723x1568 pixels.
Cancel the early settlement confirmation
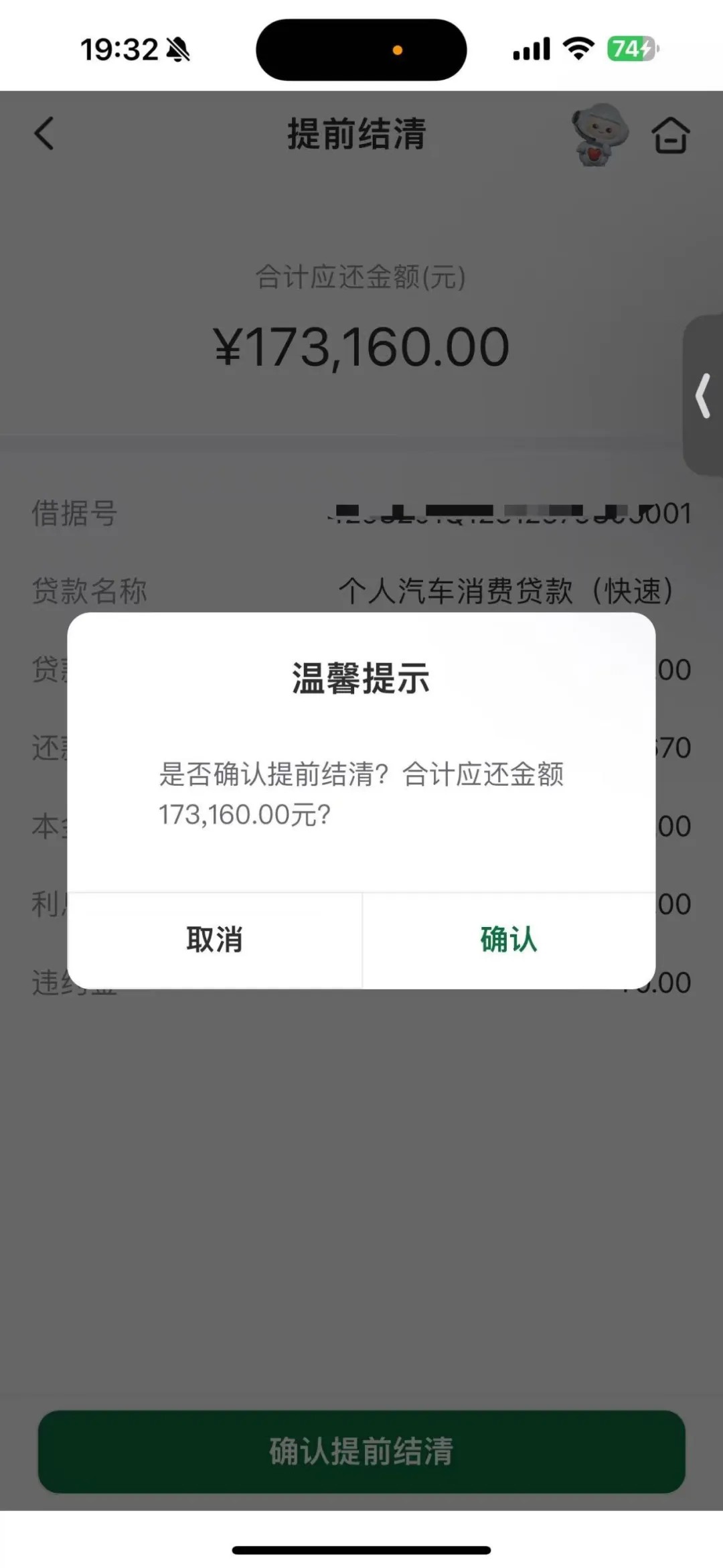(216, 939)
